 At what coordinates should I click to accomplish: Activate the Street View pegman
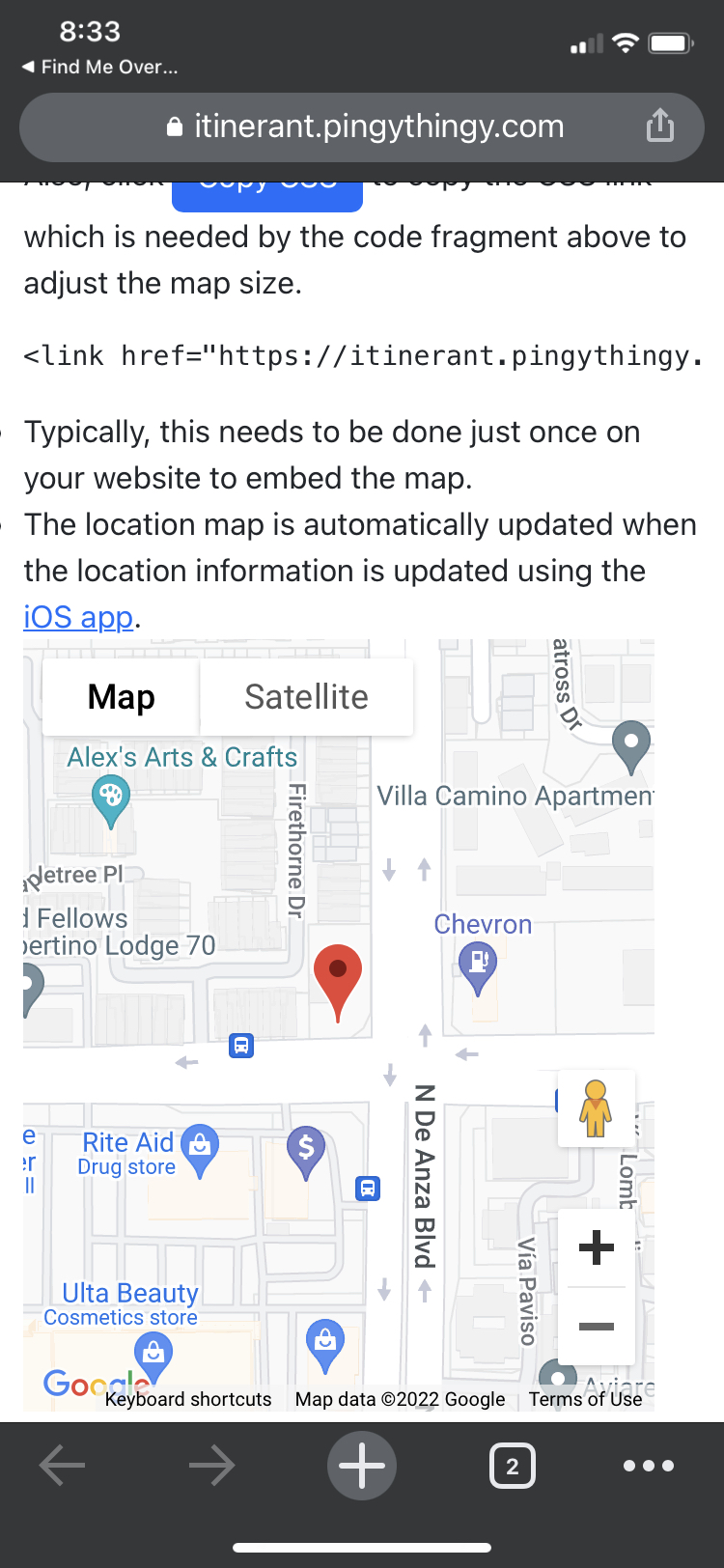click(x=596, y=1108)
